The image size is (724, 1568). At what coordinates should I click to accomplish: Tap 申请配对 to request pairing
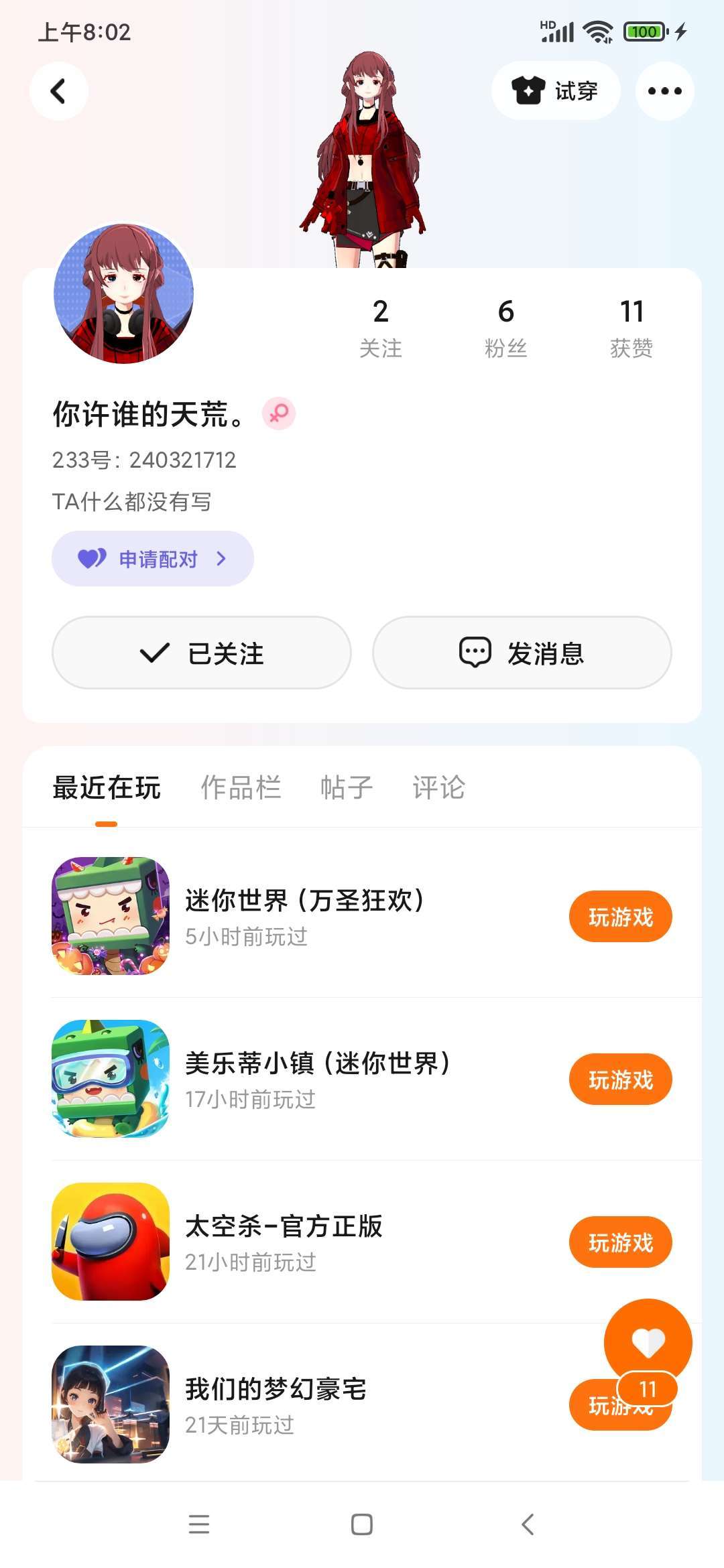point(153,559)
